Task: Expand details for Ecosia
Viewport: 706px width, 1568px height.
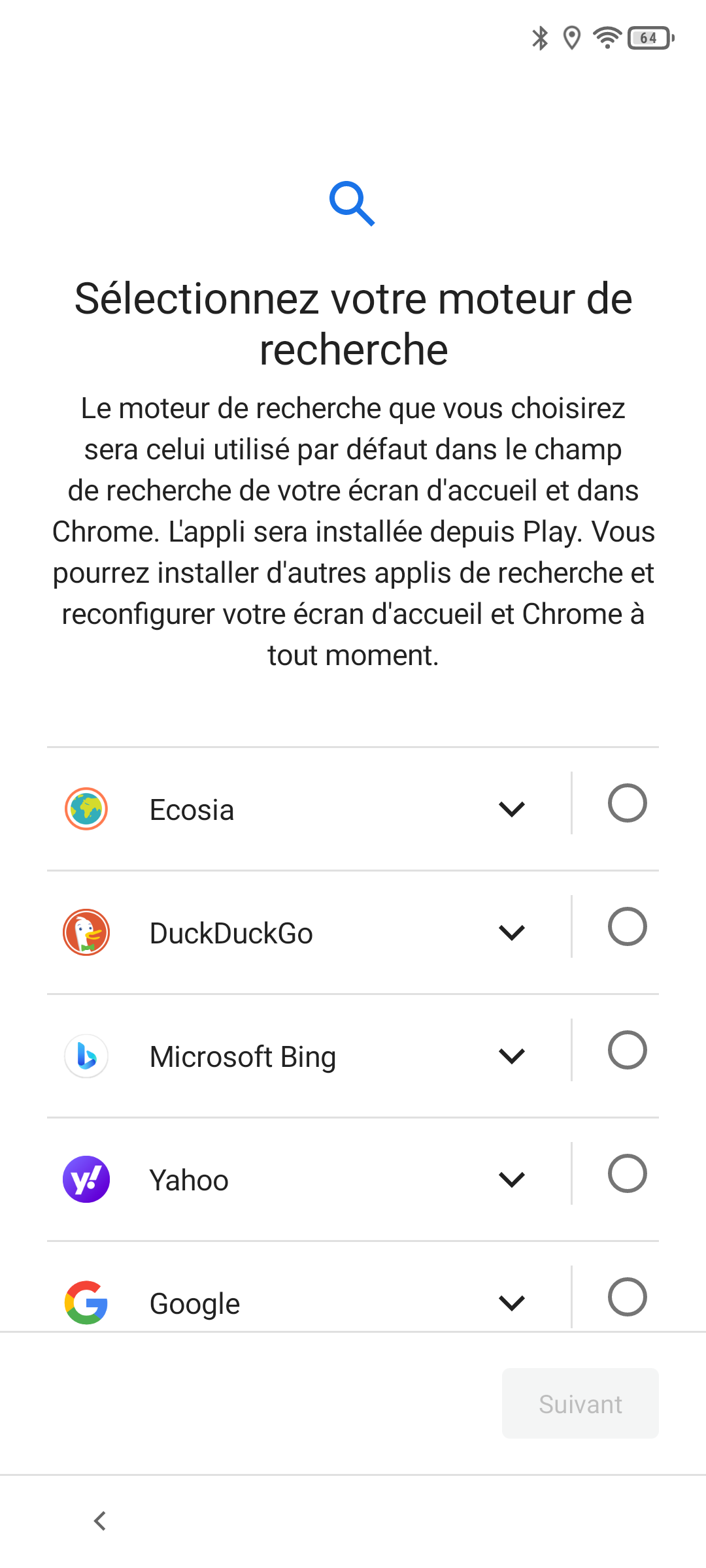Action: pos(512,809)
